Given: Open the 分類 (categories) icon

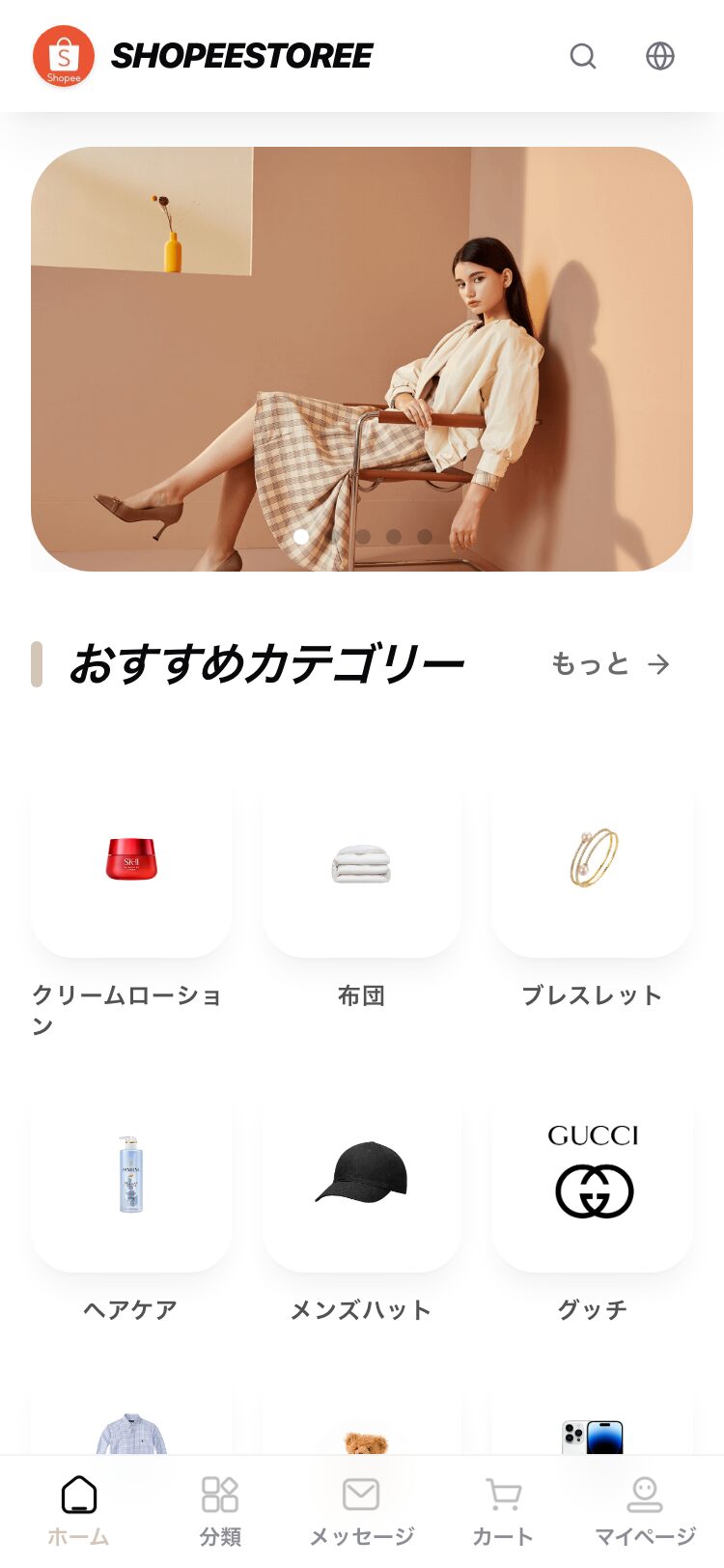Looking at the screenshot, I should 221,1494.
